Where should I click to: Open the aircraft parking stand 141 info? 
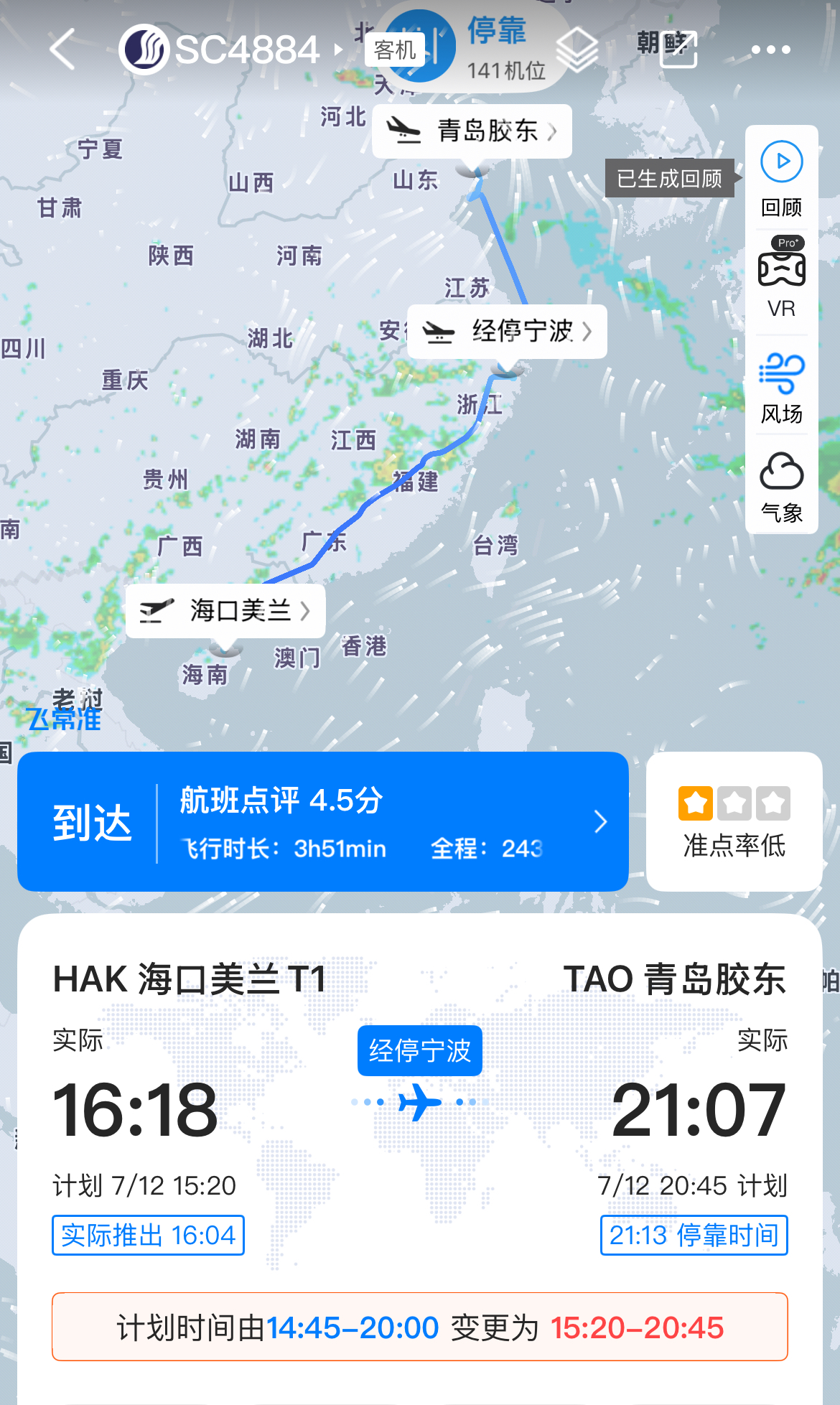495,49
